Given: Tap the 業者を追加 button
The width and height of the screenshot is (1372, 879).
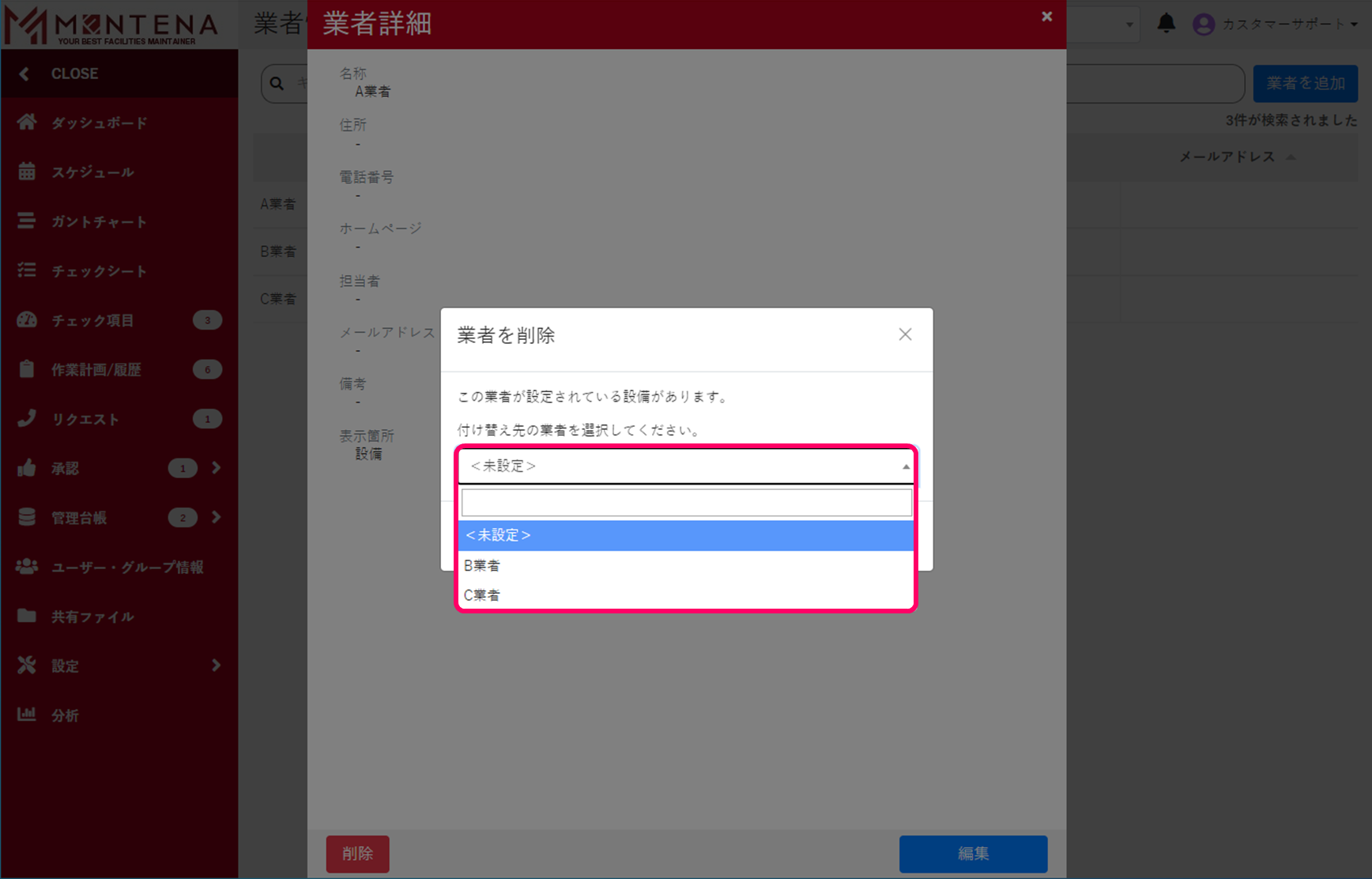Looking at the screenshot, I should [1305, 84].
